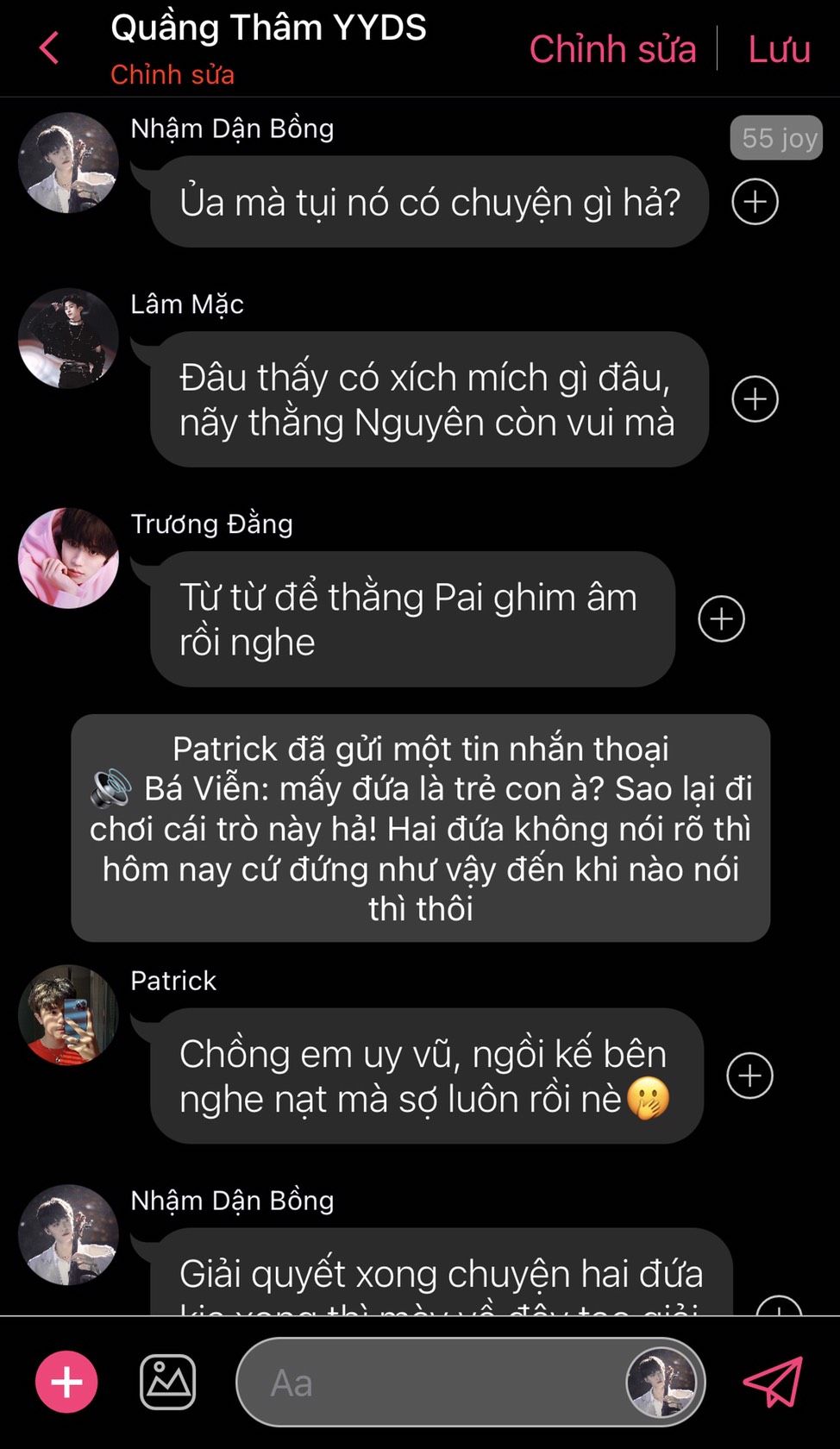Screen dimensions: 840x1449
Task: Tap plus beside Lâm Mặc's message
Action: click(755, 399)
